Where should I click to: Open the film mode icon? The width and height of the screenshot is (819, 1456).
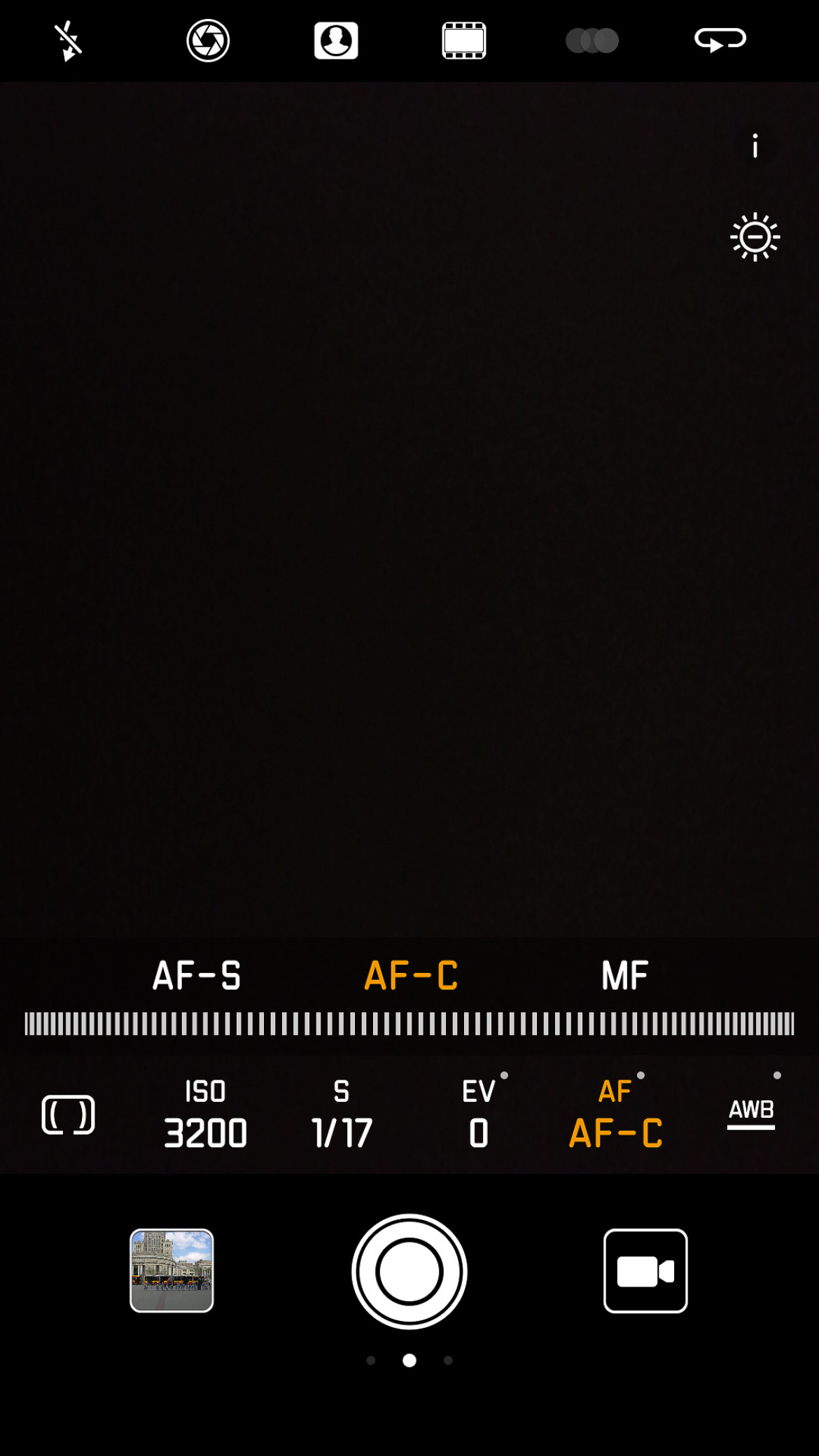(x=464, y=41)
